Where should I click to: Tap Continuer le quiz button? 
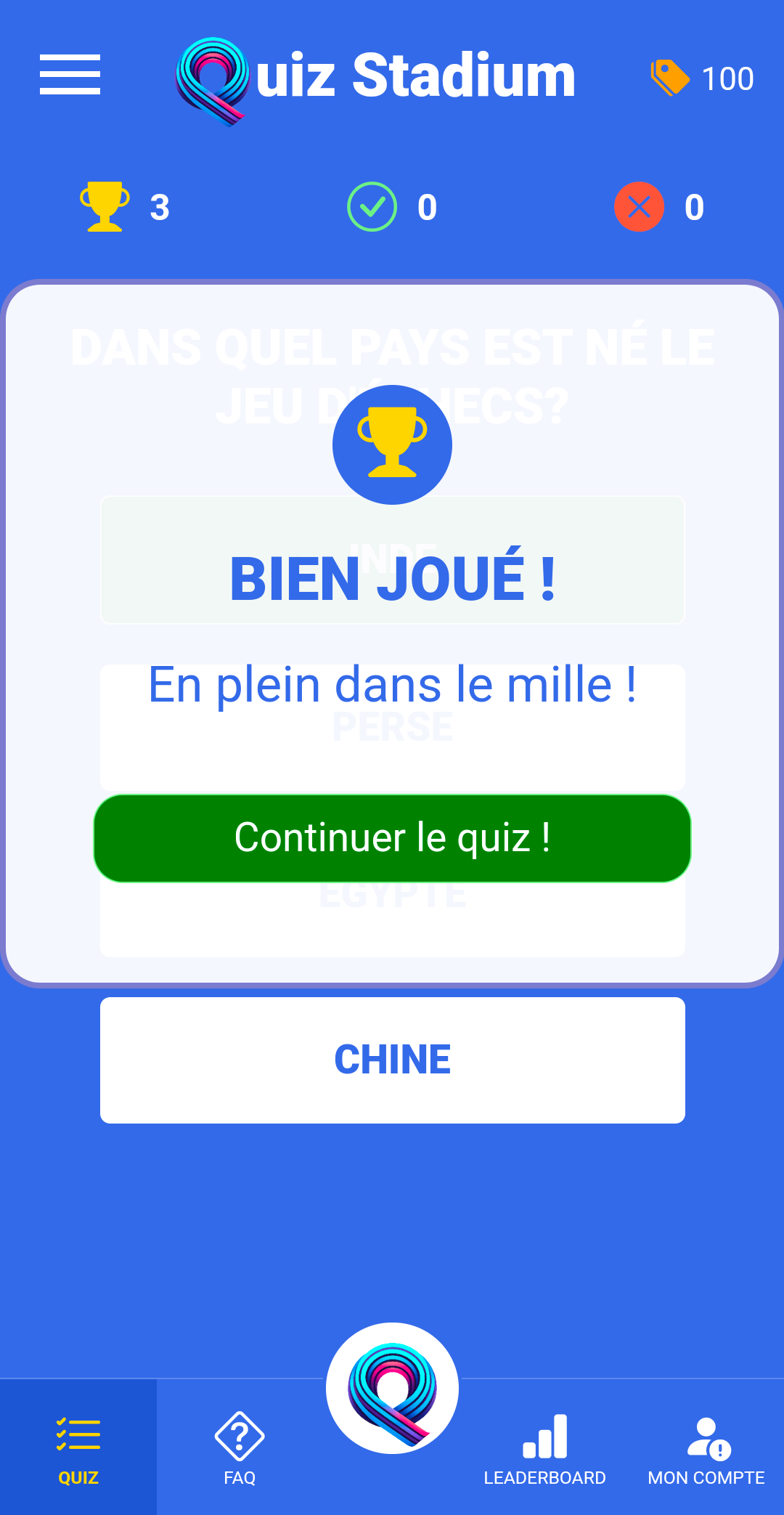click(x=392, y=838)
